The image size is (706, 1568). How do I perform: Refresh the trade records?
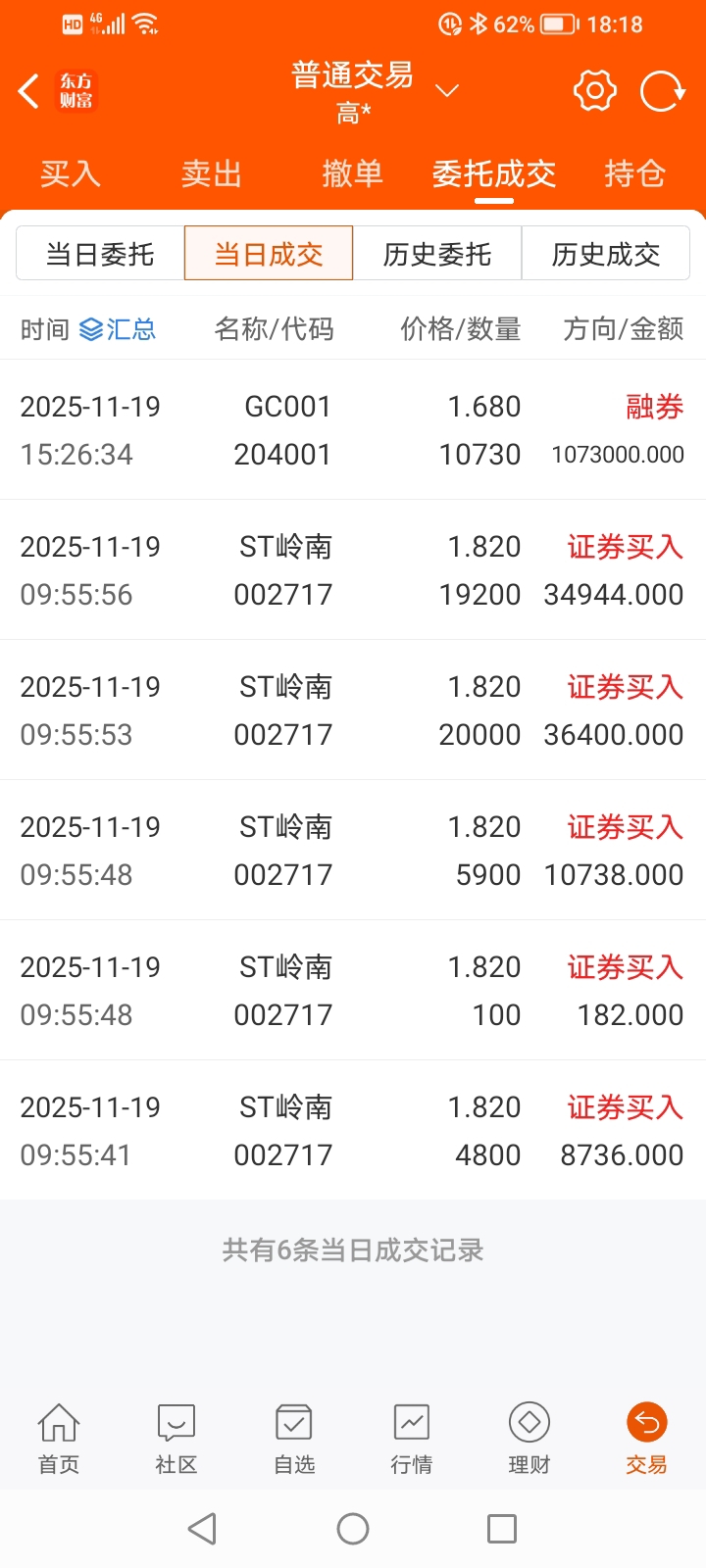662,91
